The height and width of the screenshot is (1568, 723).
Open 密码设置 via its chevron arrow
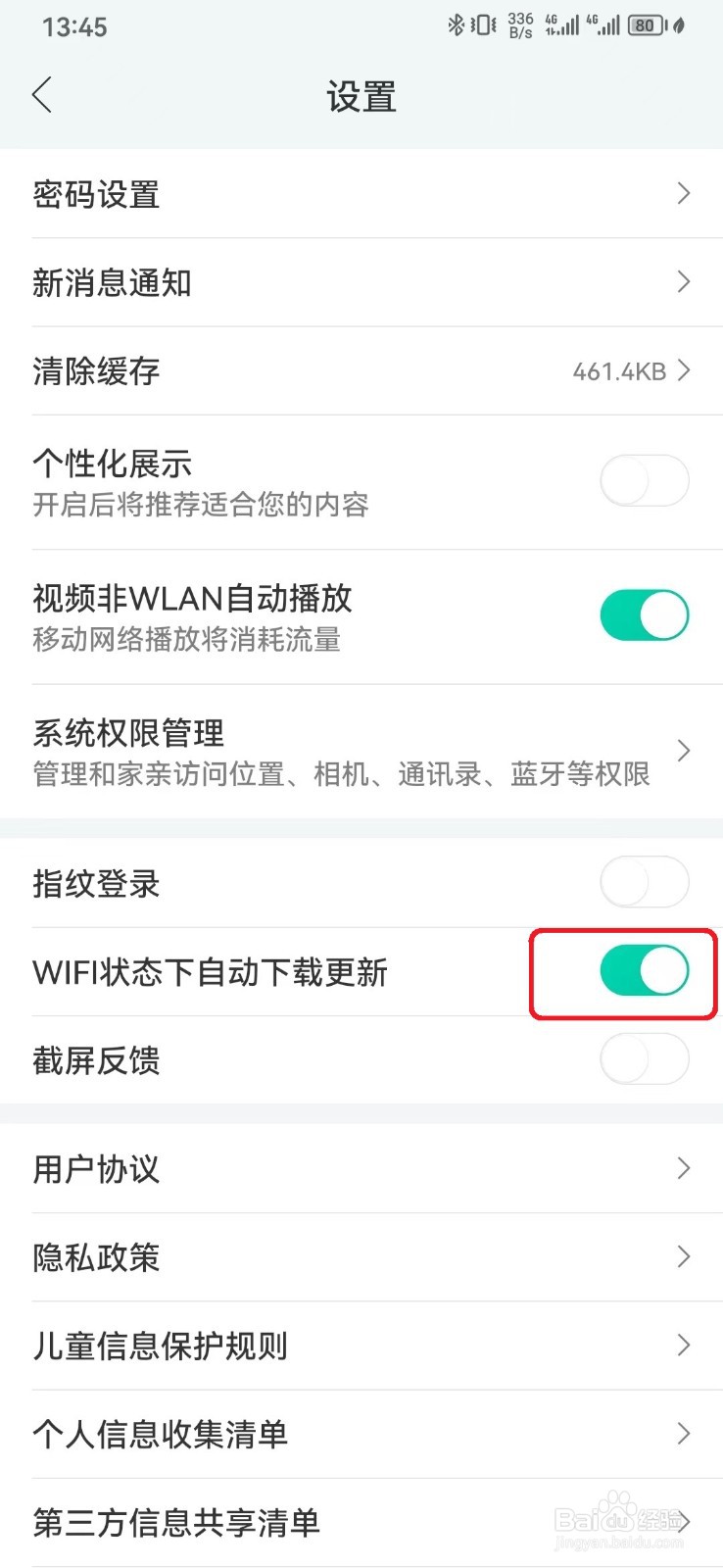tap(684, 193)
